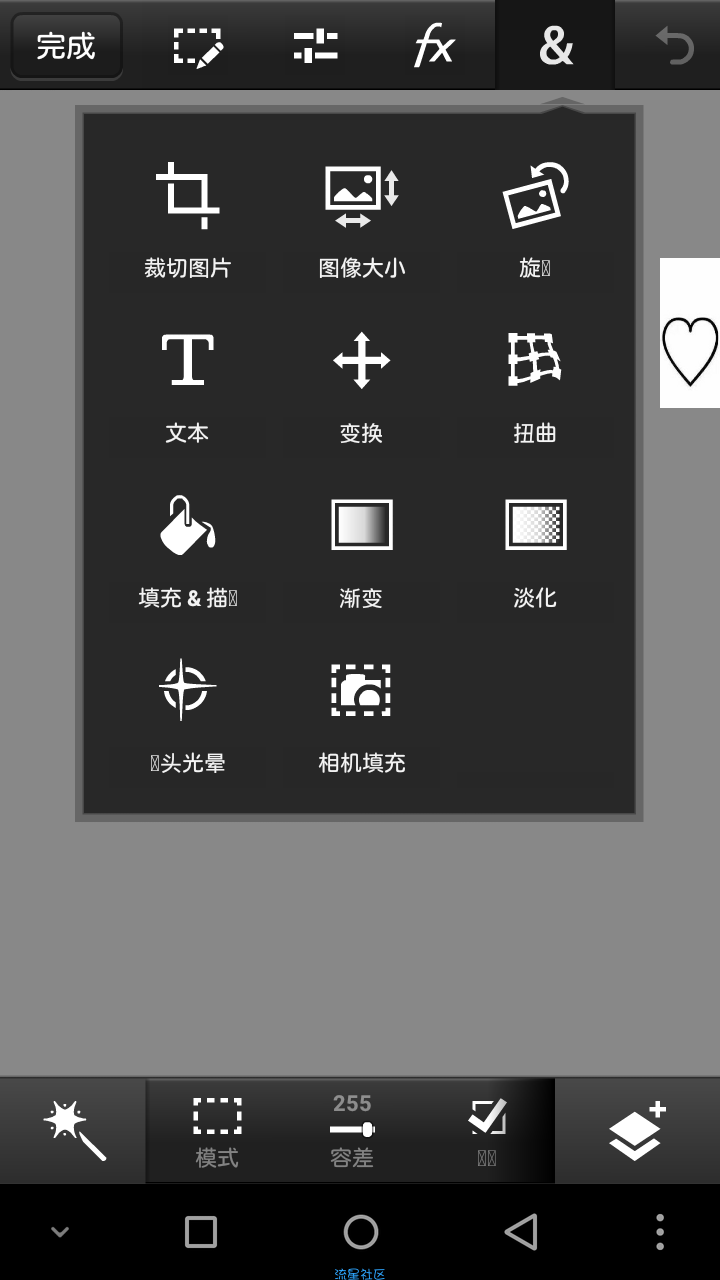Select the magic wand tool
The image size is (720, 1280).
(70, 1130)
